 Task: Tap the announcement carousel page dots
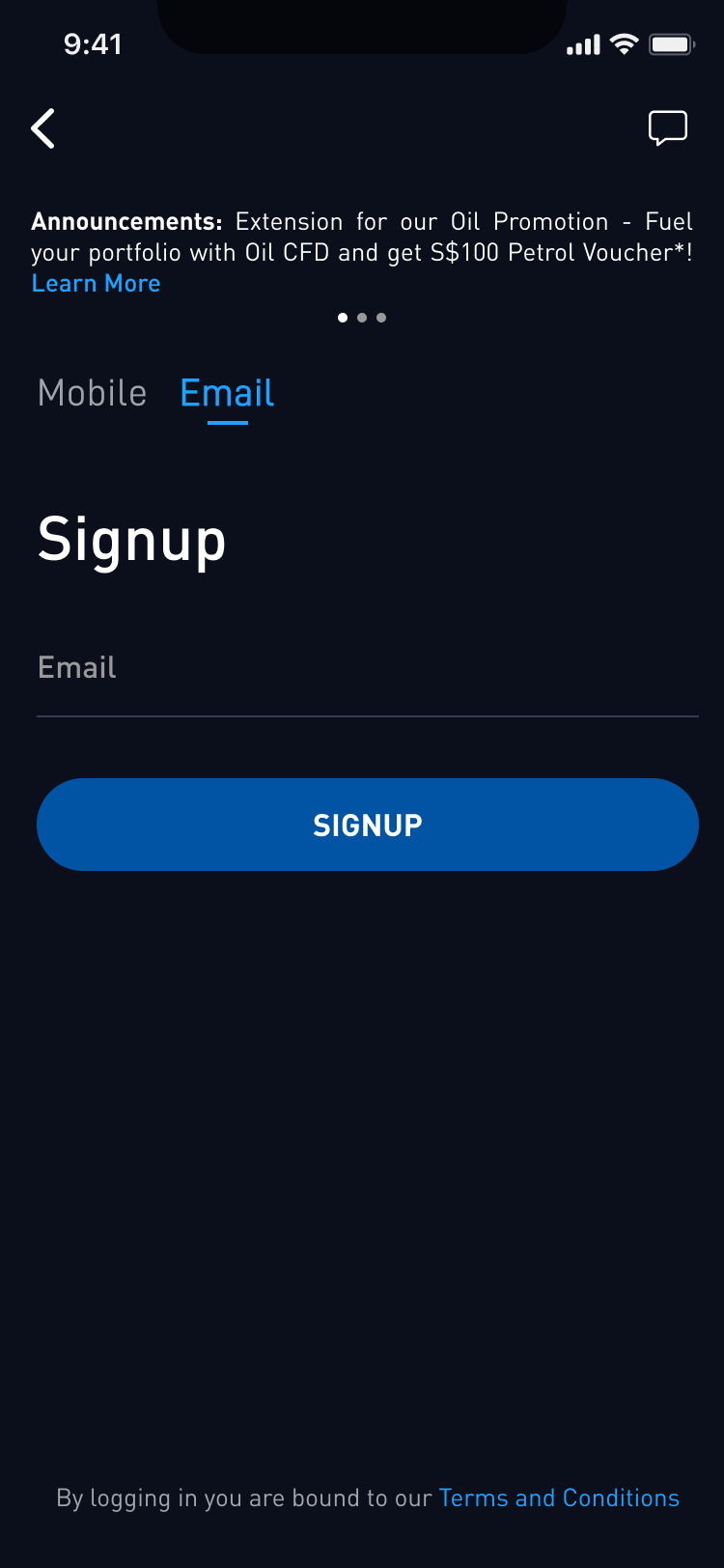coord(362,318)
